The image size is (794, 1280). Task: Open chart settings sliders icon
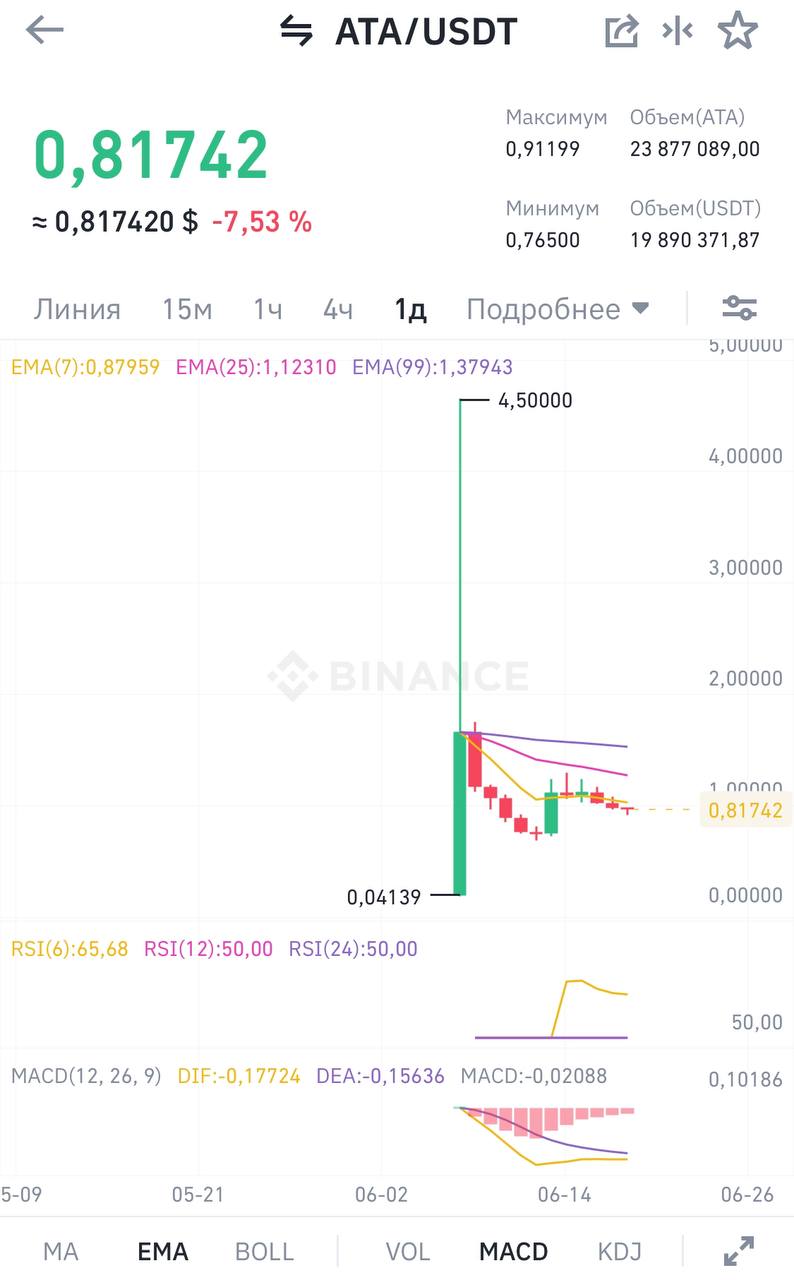tap(739, 309)
